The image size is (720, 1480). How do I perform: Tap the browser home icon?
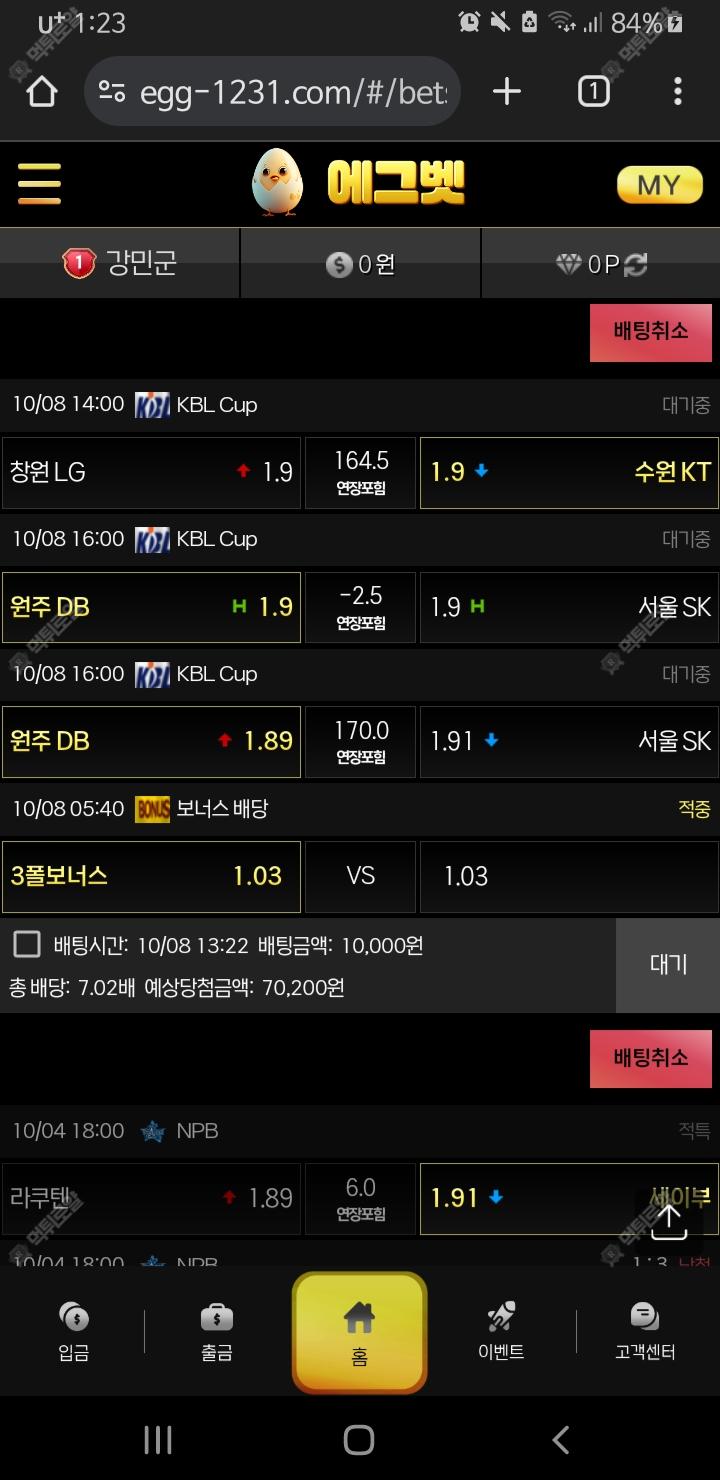click(42, 92)
